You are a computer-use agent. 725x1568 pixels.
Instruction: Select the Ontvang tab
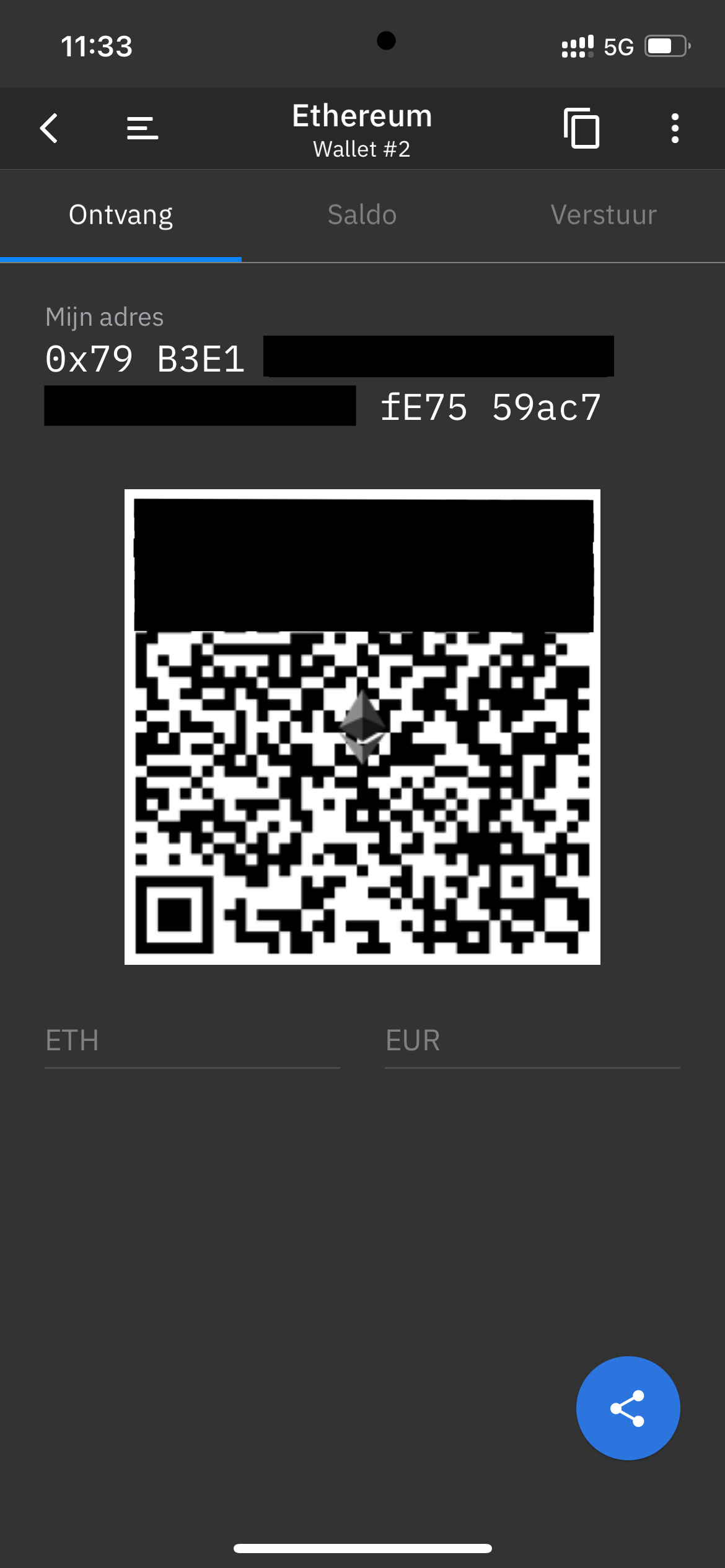point(121,214)
